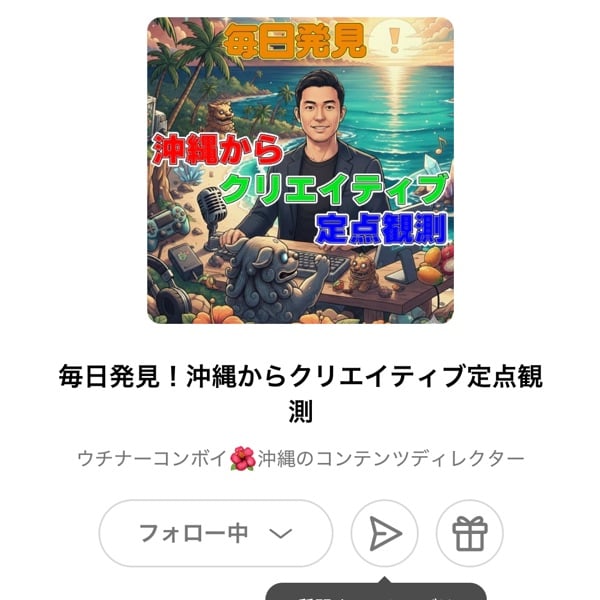
Task: Open the gift icon button
Action: coord(469,535)
